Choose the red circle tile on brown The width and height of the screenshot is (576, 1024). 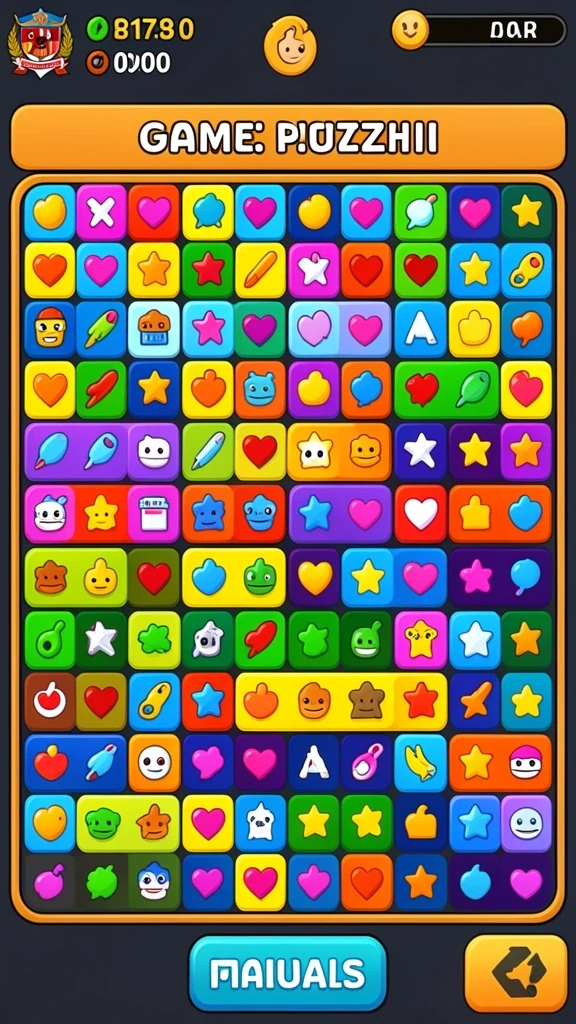(50, 701)
